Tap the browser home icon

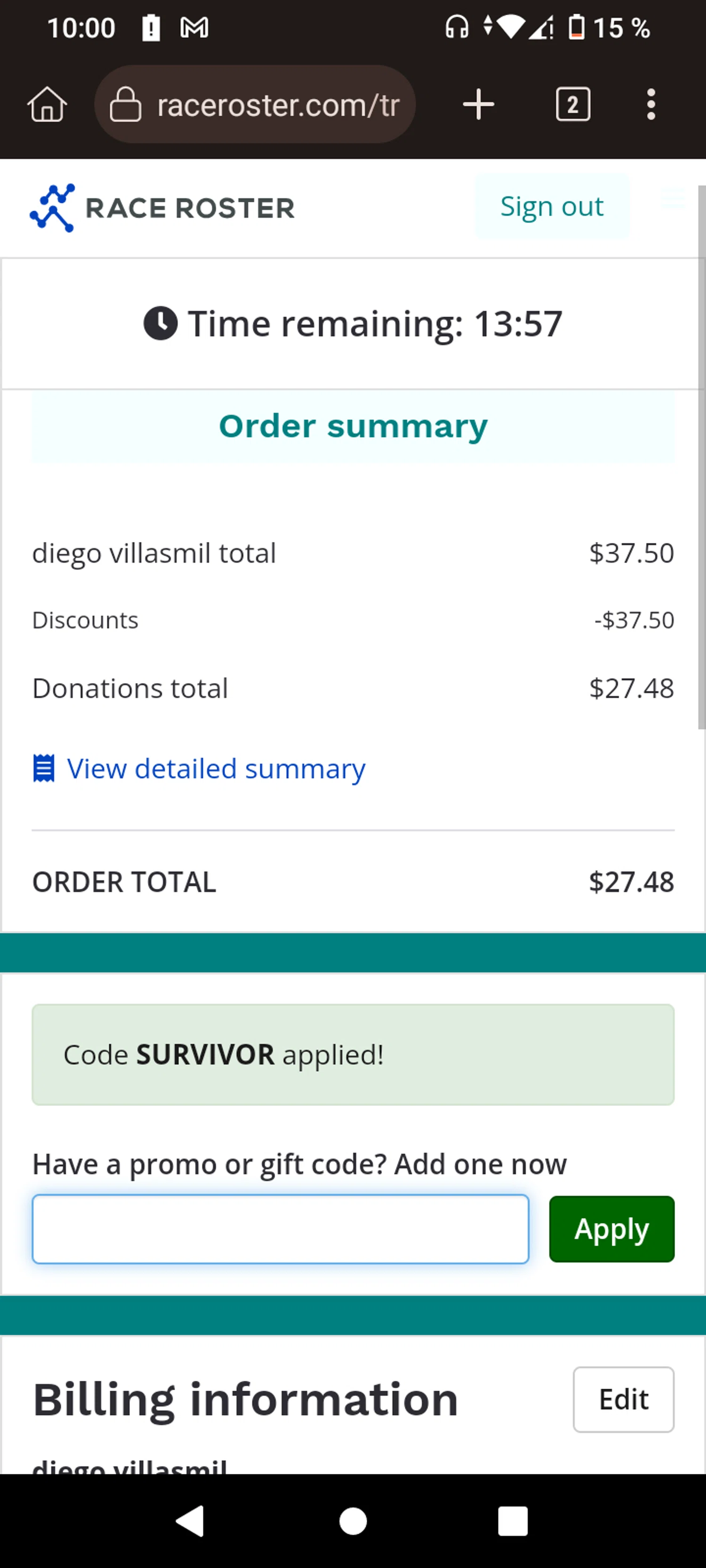pyautogui.click(x=47, y=104)
